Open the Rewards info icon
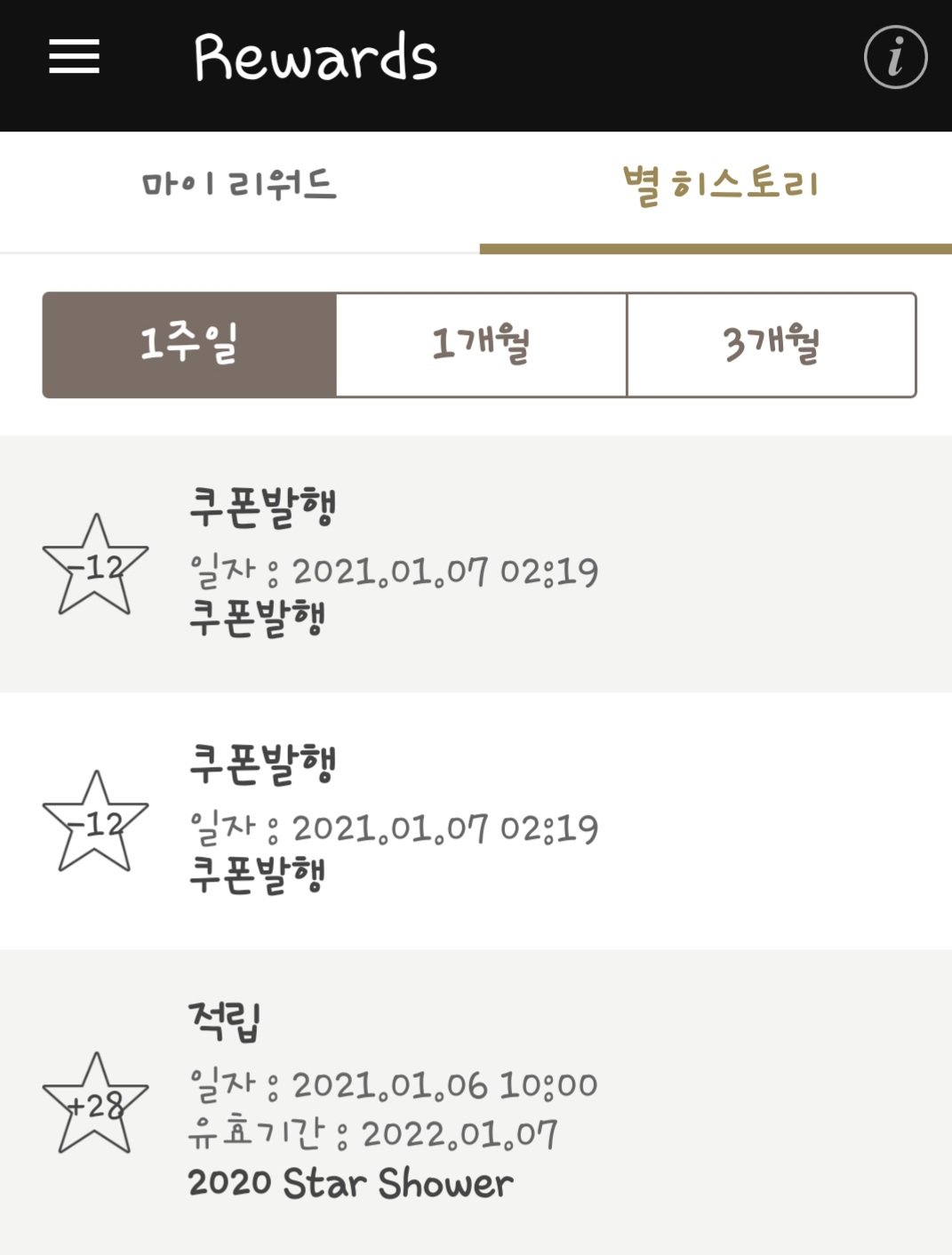The height and width of the screenshot is (1255, 952). click(x=895, y=58)
